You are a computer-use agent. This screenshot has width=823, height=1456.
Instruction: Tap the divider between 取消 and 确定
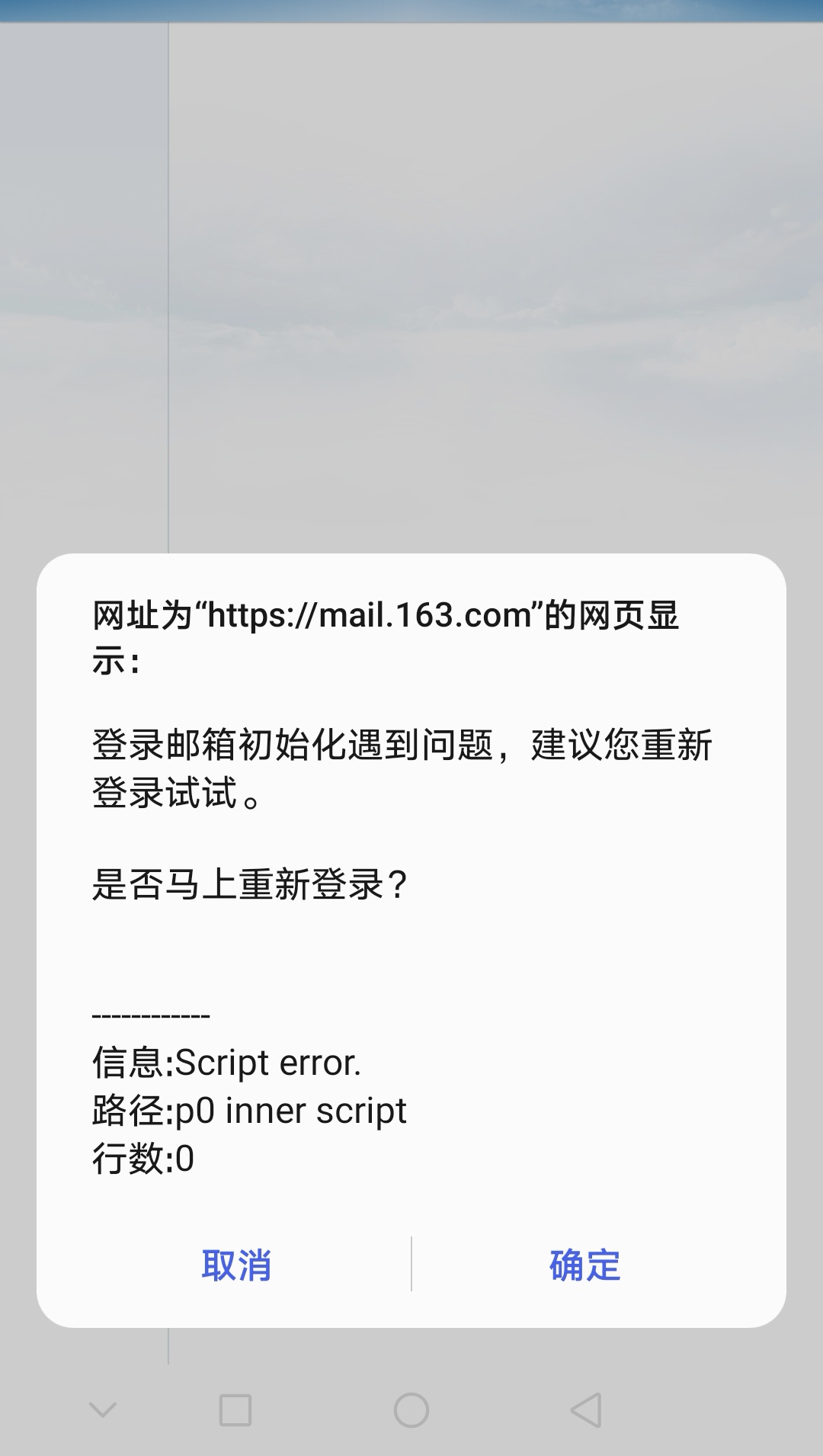coord(411,1264)
